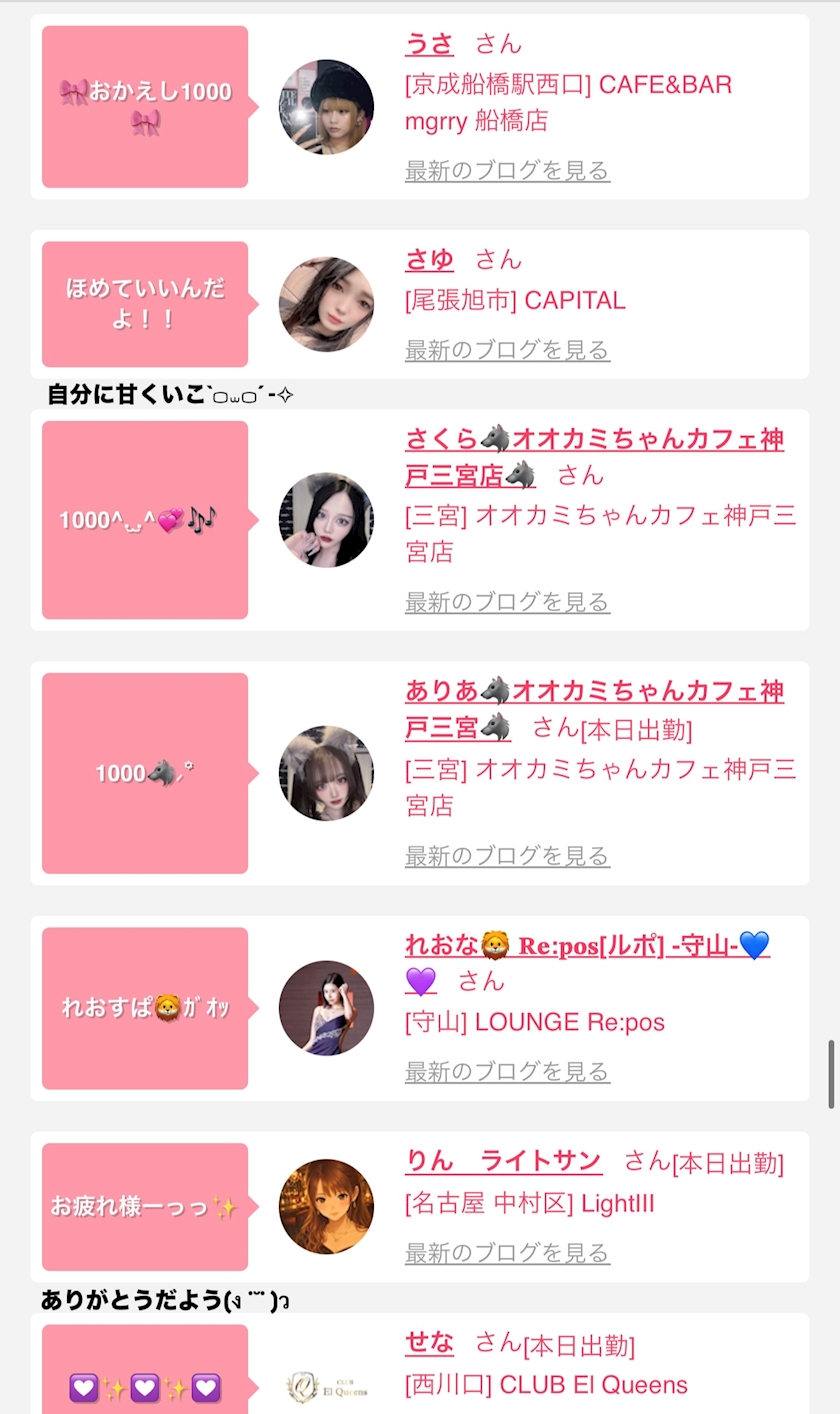This screenshot has height=1414, width=840.
Task: View latest blog of うさ
Action: click(x=507, y=171)
